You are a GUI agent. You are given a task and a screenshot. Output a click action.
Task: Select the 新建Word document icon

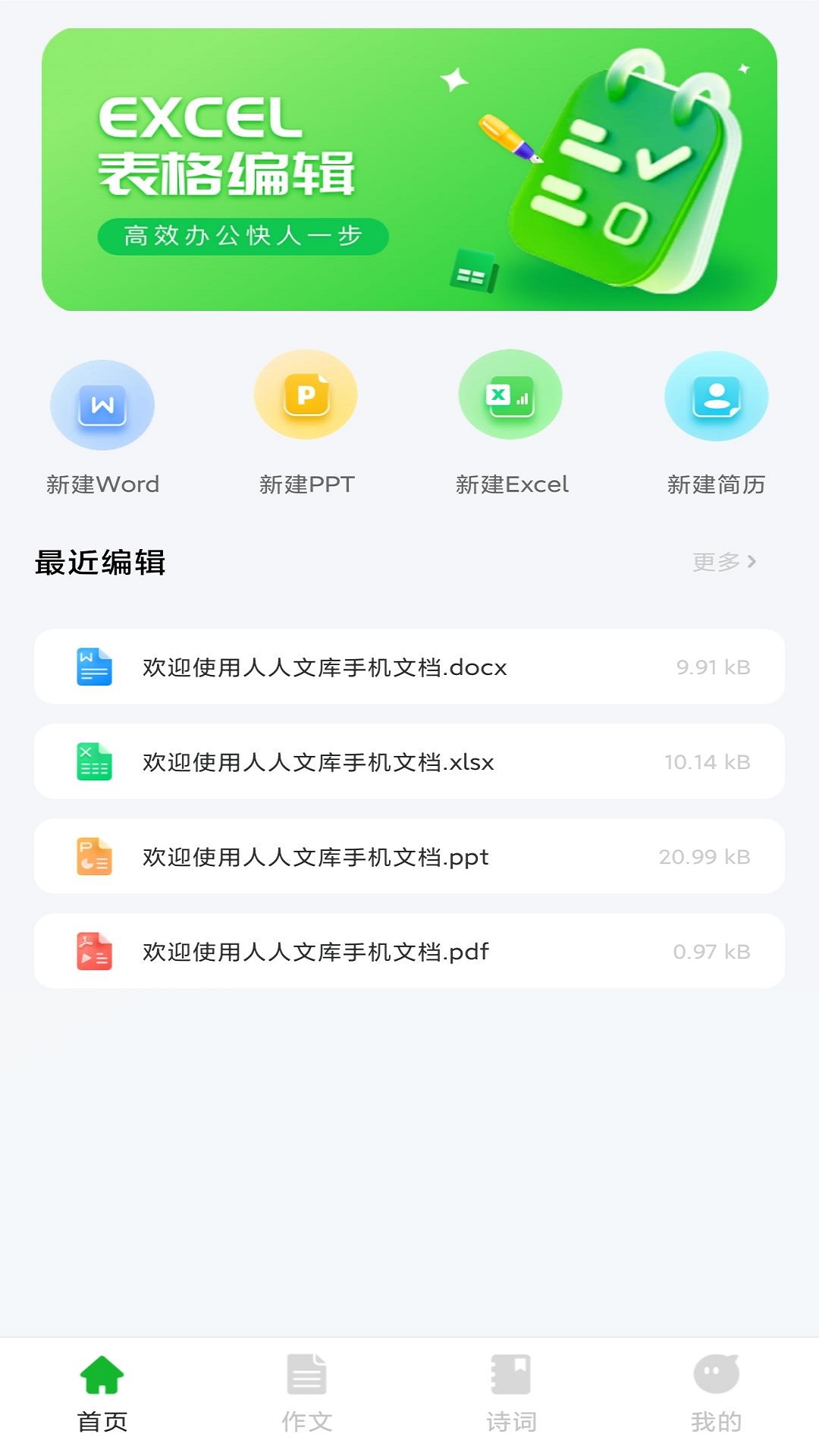click(x=102, y=404)
